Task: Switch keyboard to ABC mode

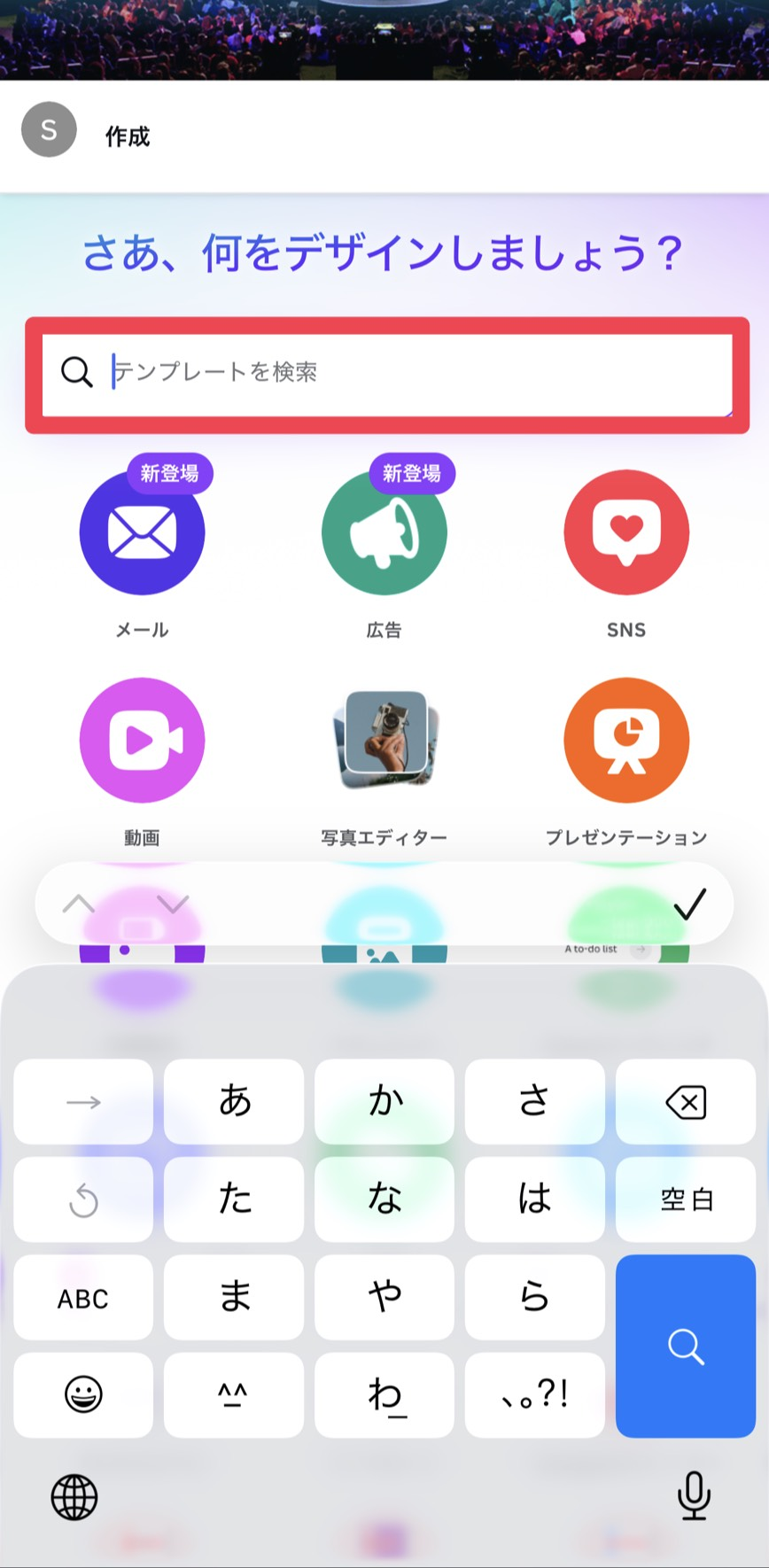Action: (83, 1298)
